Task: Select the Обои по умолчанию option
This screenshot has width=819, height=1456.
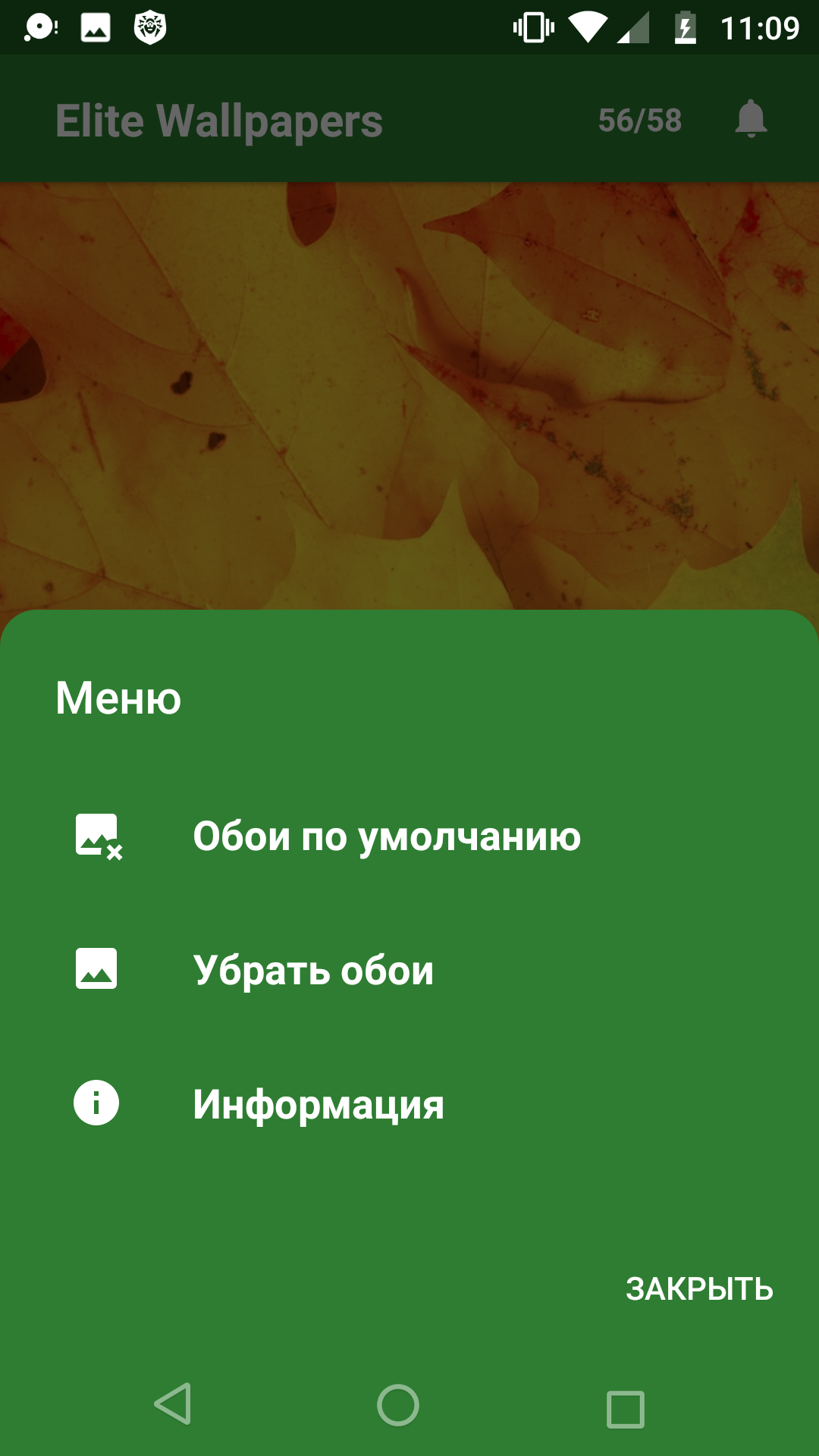Action: tap(409, 836)
